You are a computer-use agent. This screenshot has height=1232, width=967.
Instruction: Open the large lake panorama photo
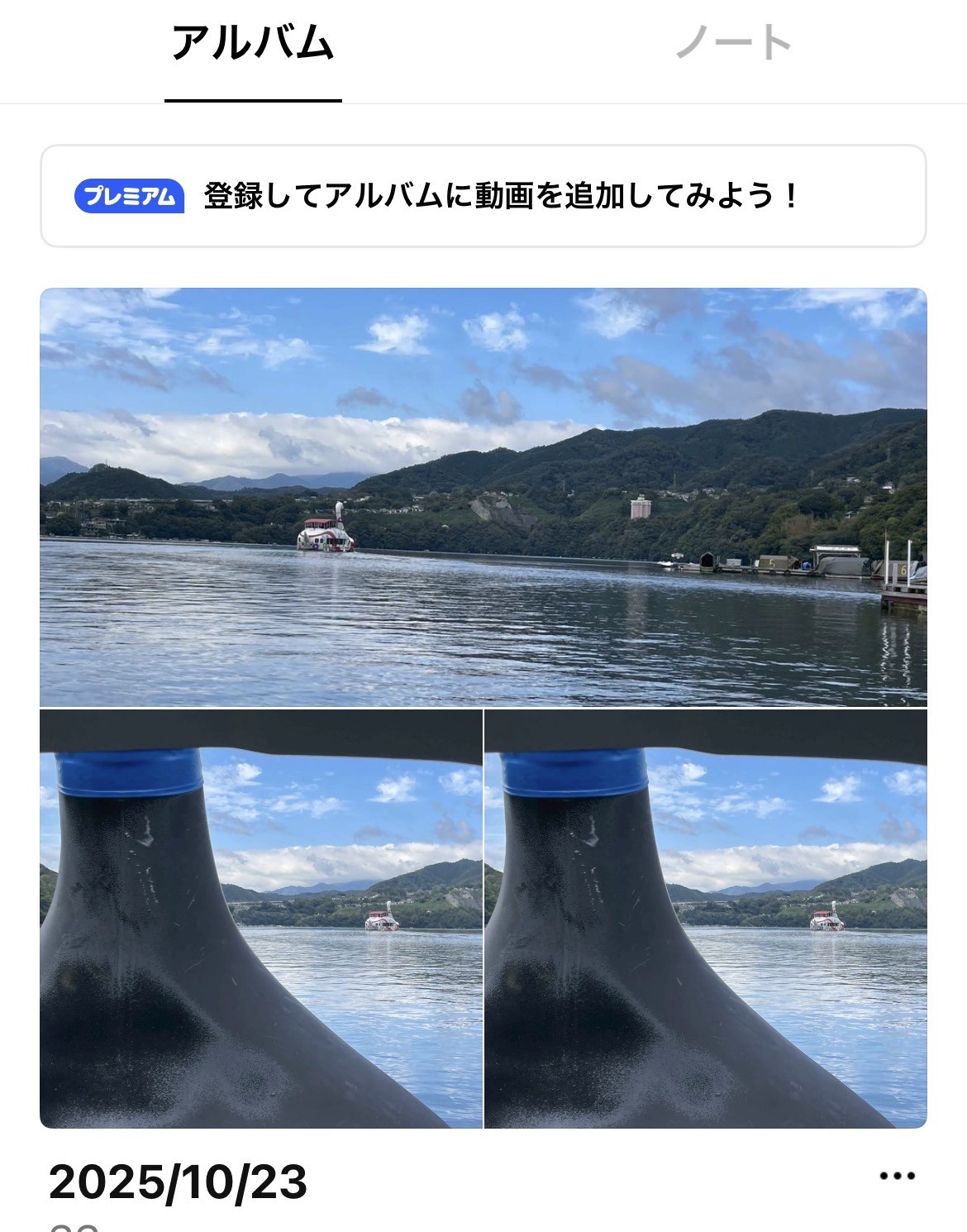(483, 496)
